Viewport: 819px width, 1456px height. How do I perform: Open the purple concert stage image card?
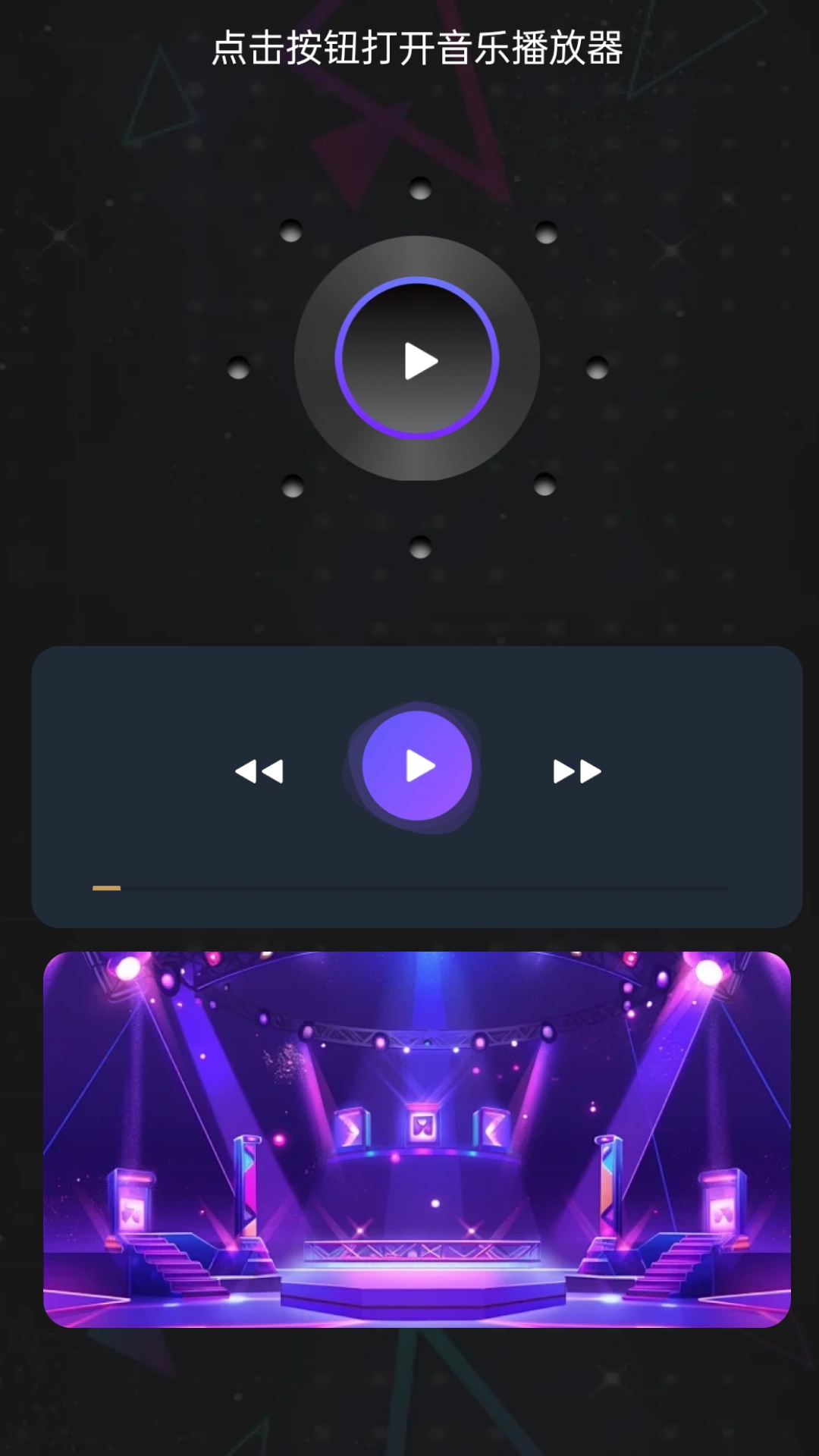click(417, 1139)
